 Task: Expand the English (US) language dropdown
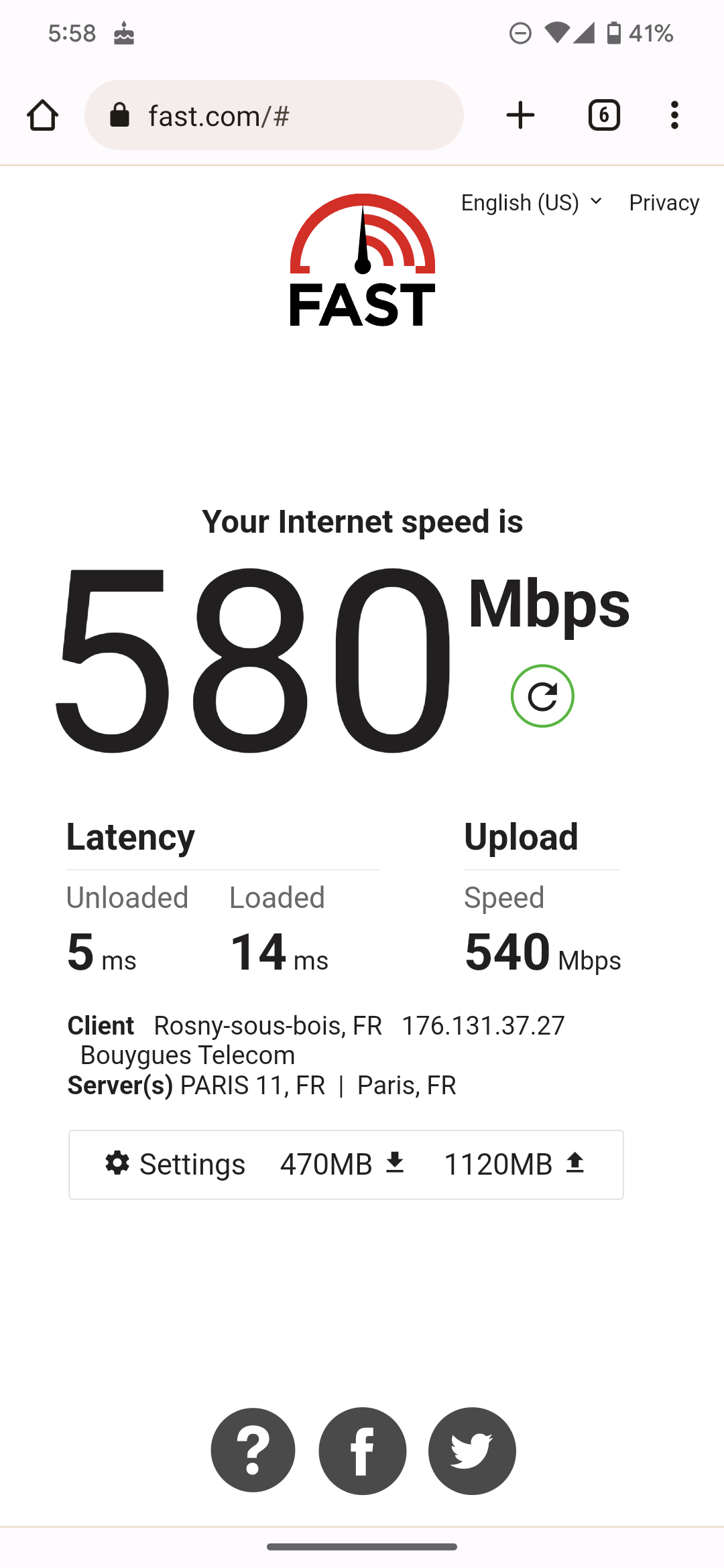tap(531, 202)
